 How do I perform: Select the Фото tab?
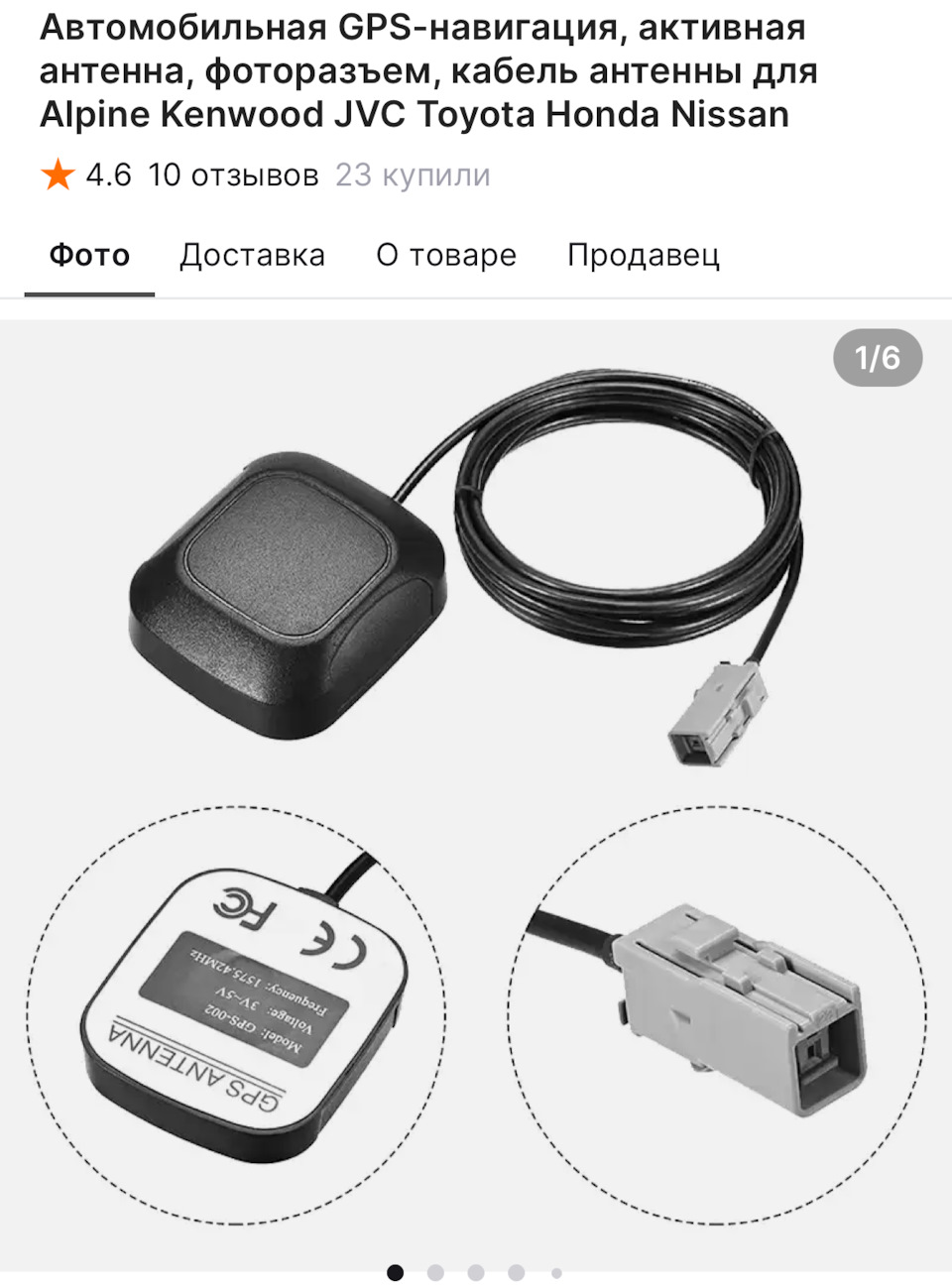tap(89, 255)
